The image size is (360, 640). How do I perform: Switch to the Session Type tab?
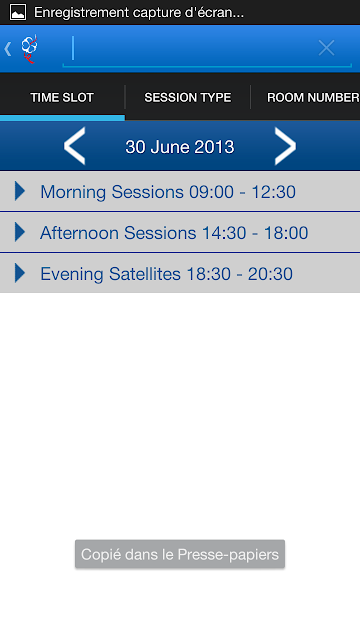point(188,98)
